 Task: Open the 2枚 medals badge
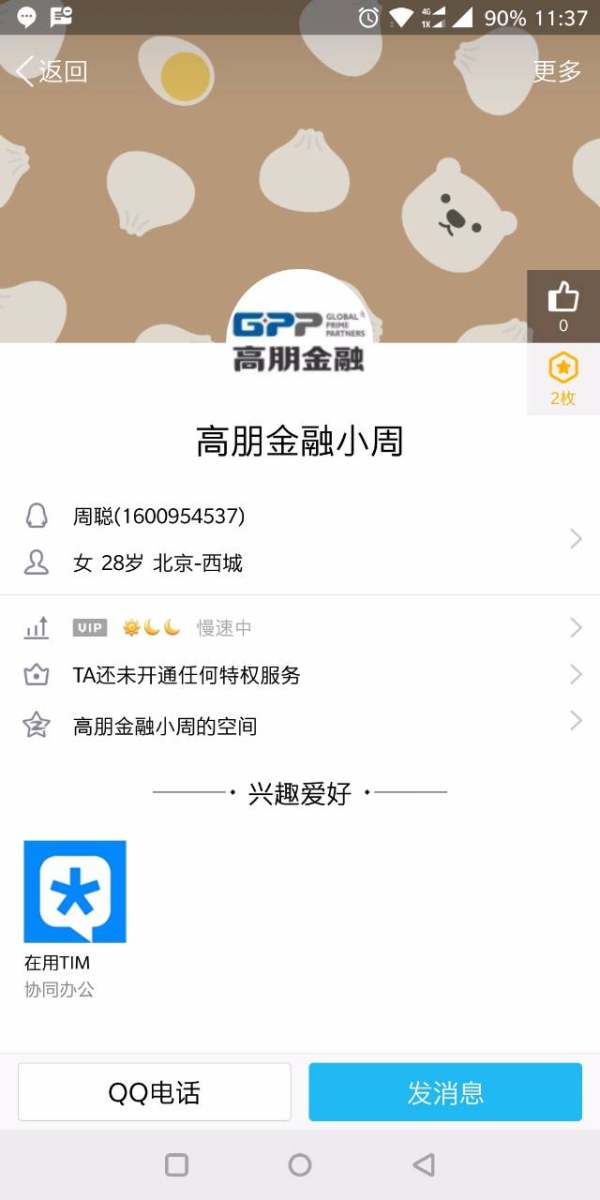tap(563, 378)
